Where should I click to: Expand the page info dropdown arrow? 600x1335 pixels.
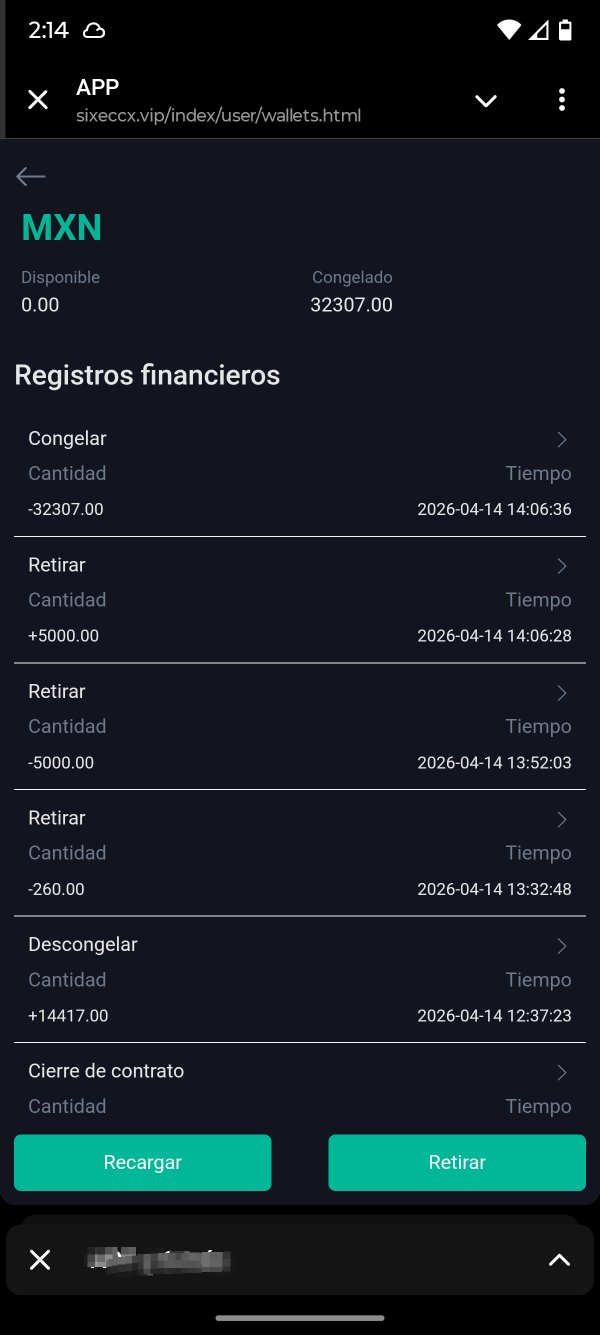coord(486,100)
